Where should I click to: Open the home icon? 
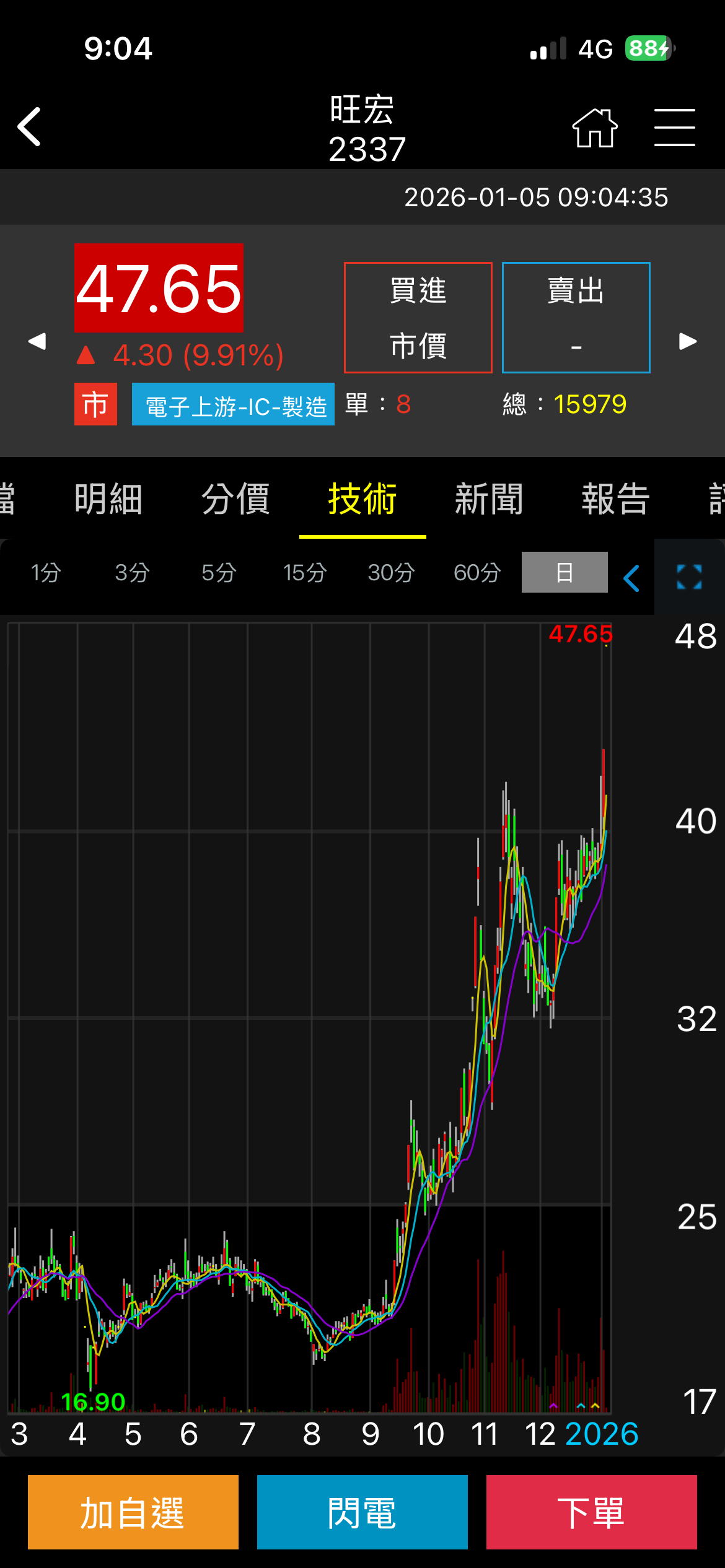tap(594, 128)
